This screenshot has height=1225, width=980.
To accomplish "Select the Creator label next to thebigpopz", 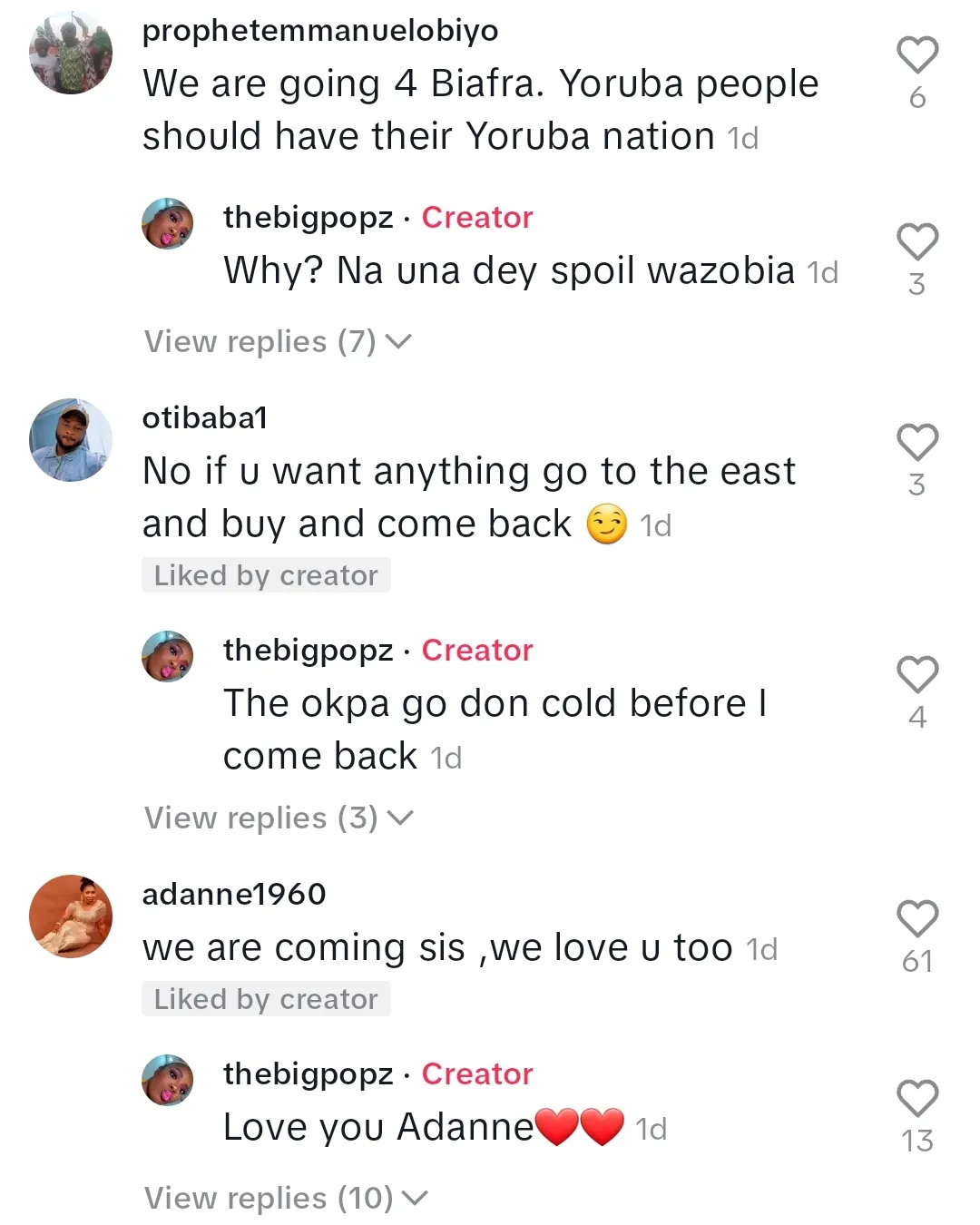I will [x=476, y=218].
